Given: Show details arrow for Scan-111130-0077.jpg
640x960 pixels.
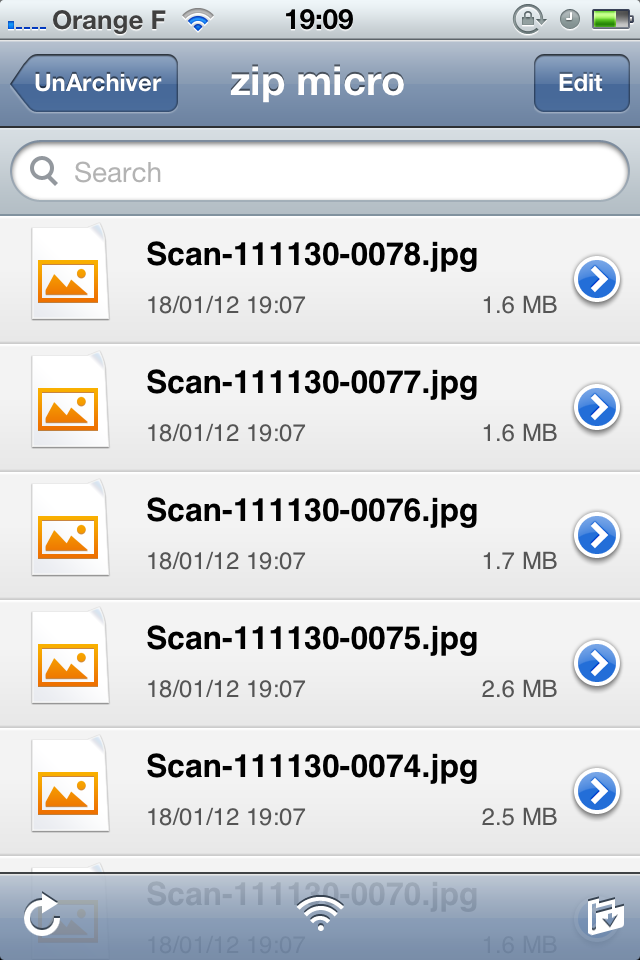Looking at the screenshot, I should [x=597, y=408].
